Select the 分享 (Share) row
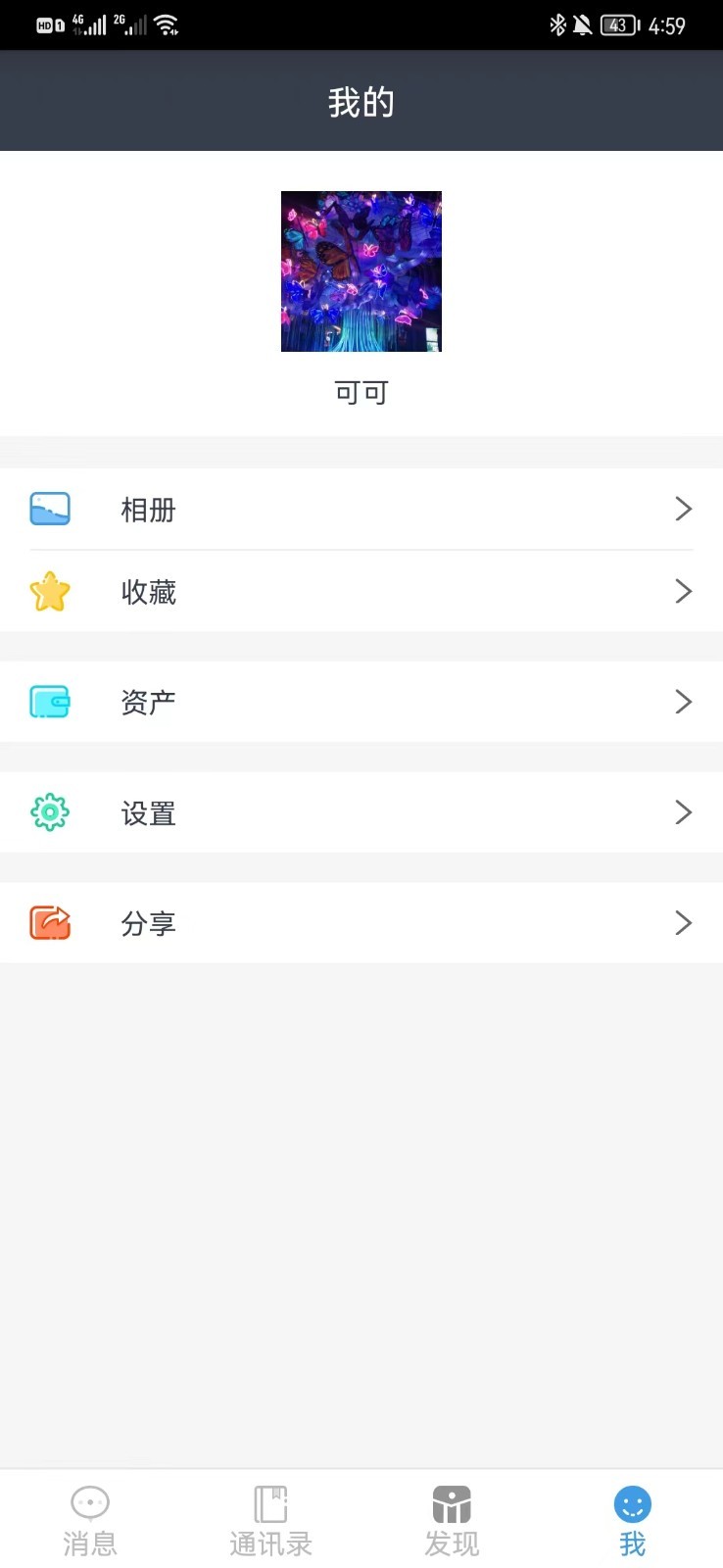The height and width of the screenshot is (1568, 723). [x=361, y=923]
